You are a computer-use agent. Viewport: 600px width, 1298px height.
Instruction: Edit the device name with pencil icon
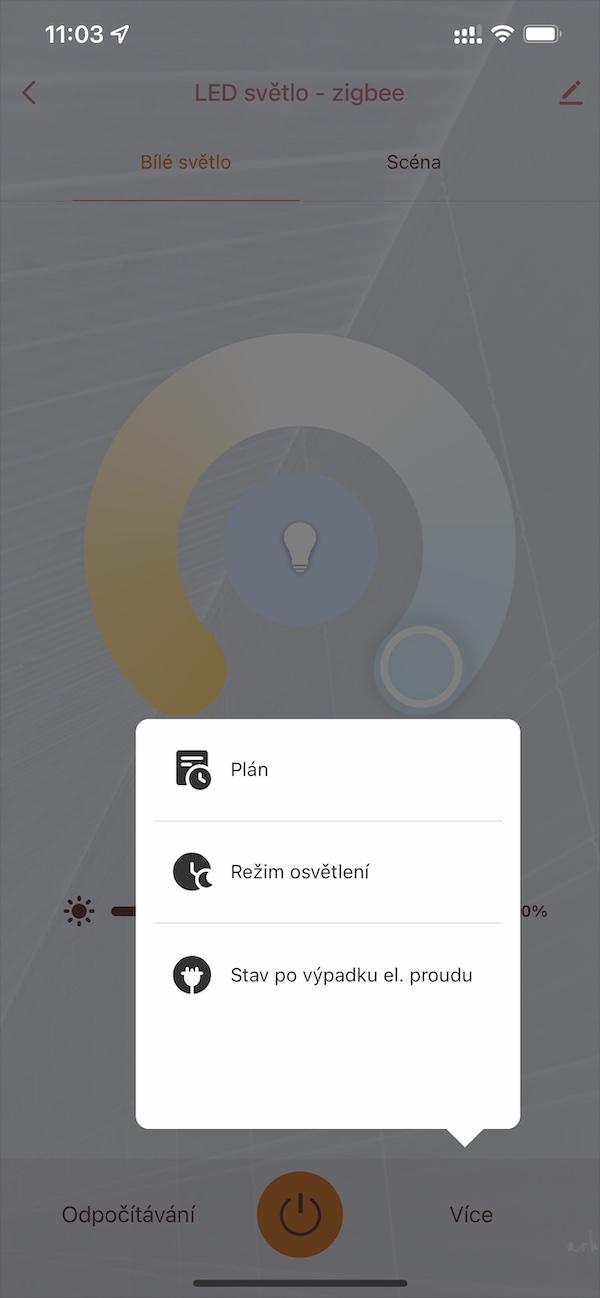(570, 93)
